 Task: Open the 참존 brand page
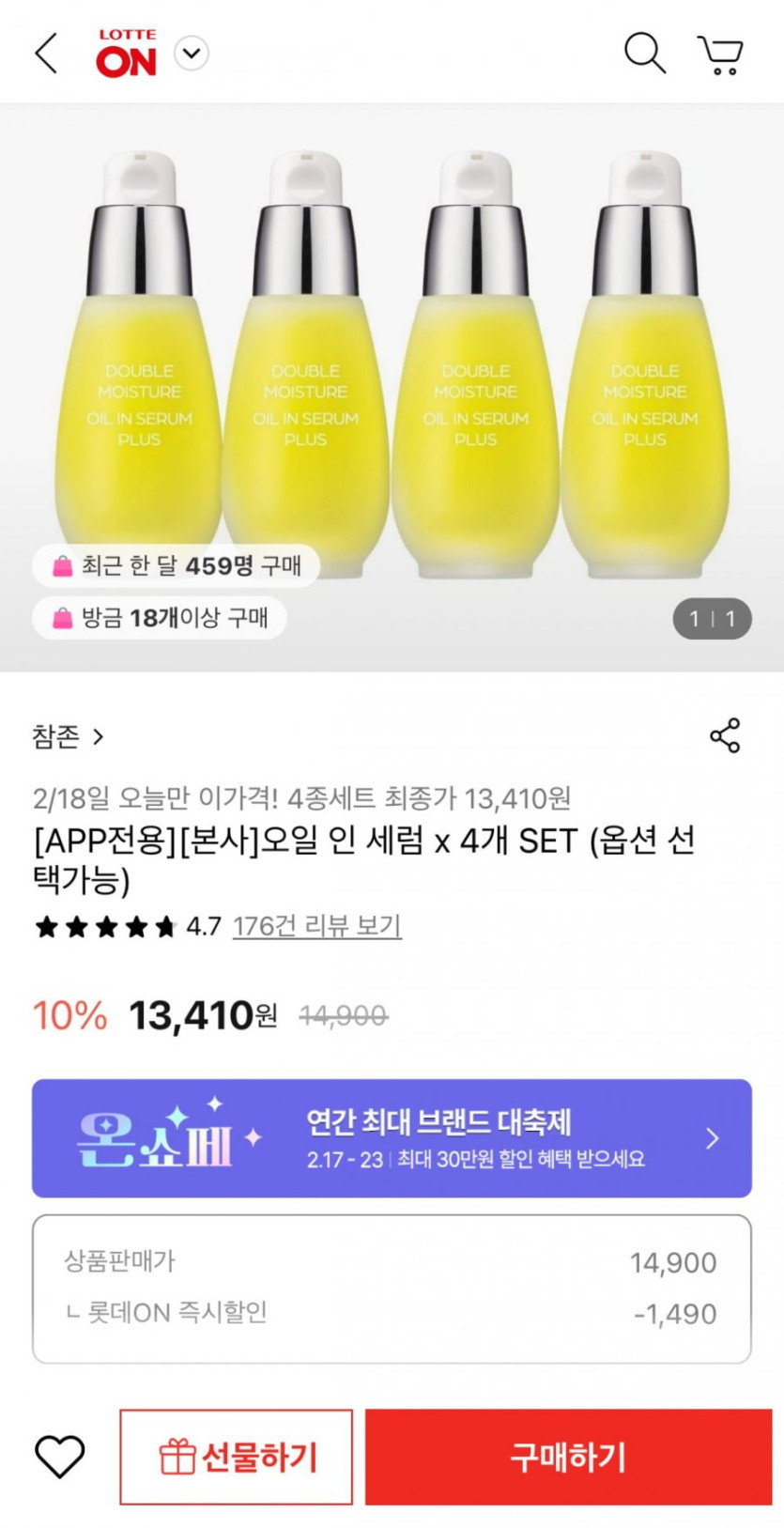pos(68,737)
